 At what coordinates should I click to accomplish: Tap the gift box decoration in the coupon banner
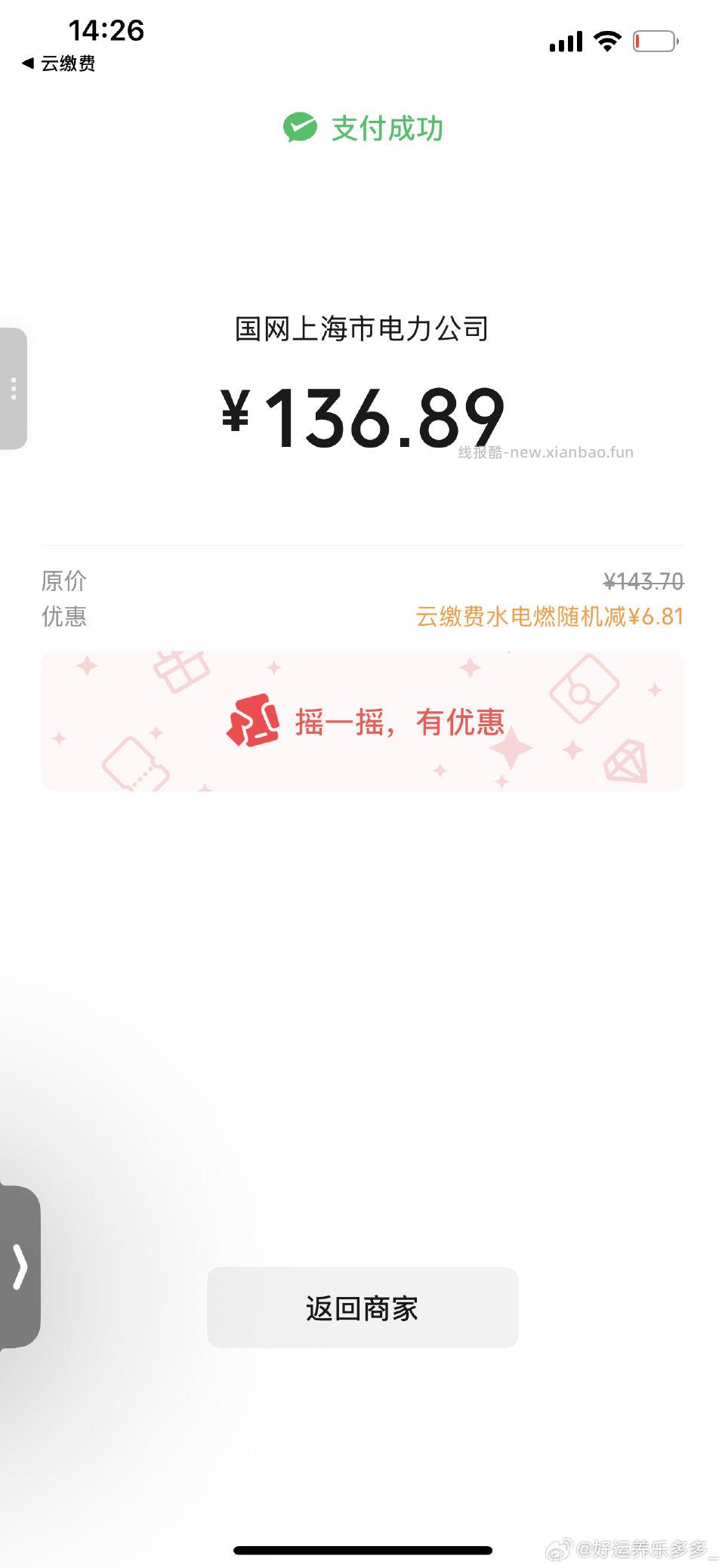pos(181,672)
